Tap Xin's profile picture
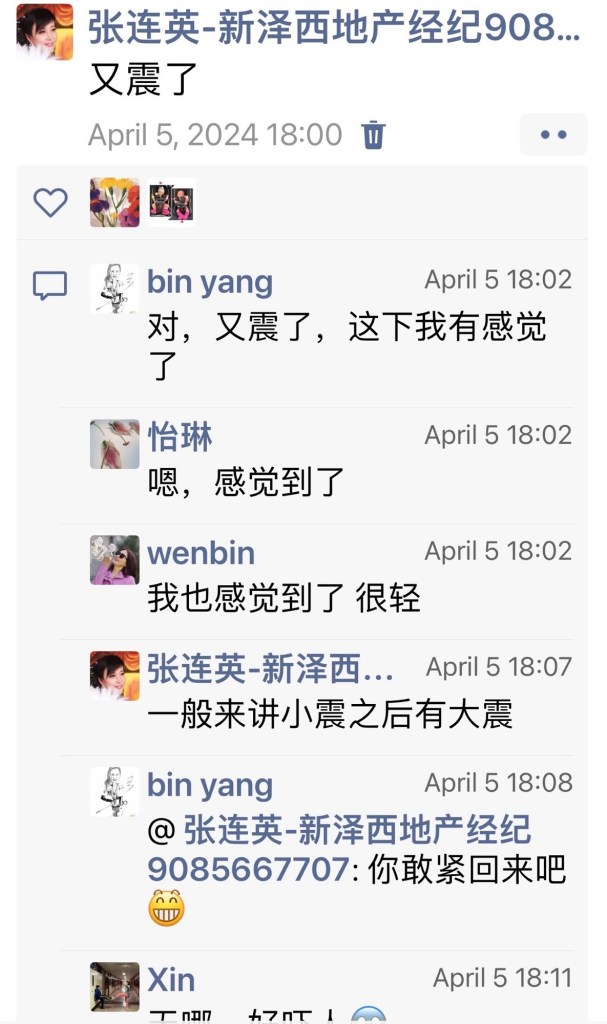 [114, 985]
